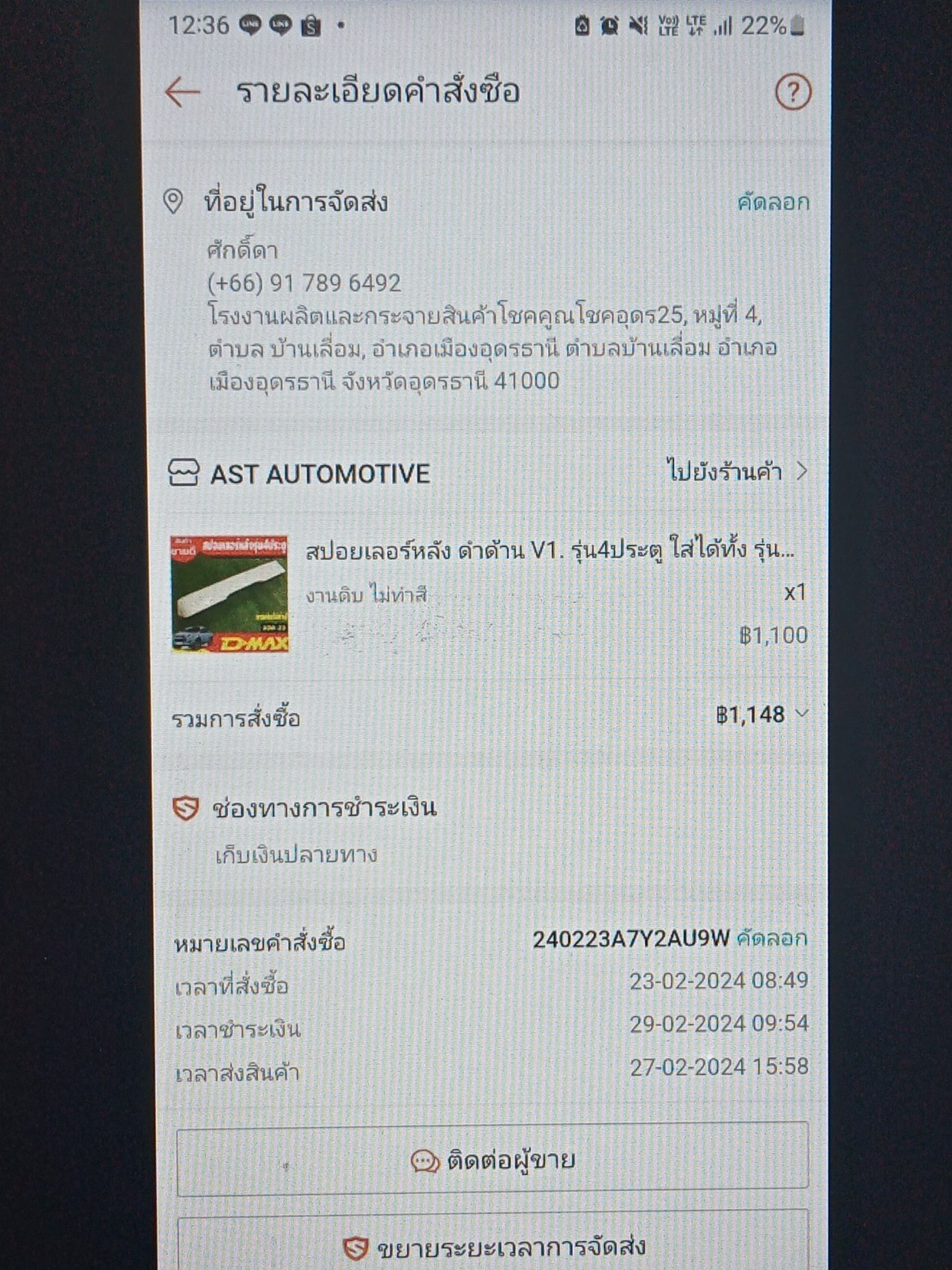Tap ติดต่อผู้ขาย to contact seller
Screen dimensions: 952x1270
(x=492, y=1160)
